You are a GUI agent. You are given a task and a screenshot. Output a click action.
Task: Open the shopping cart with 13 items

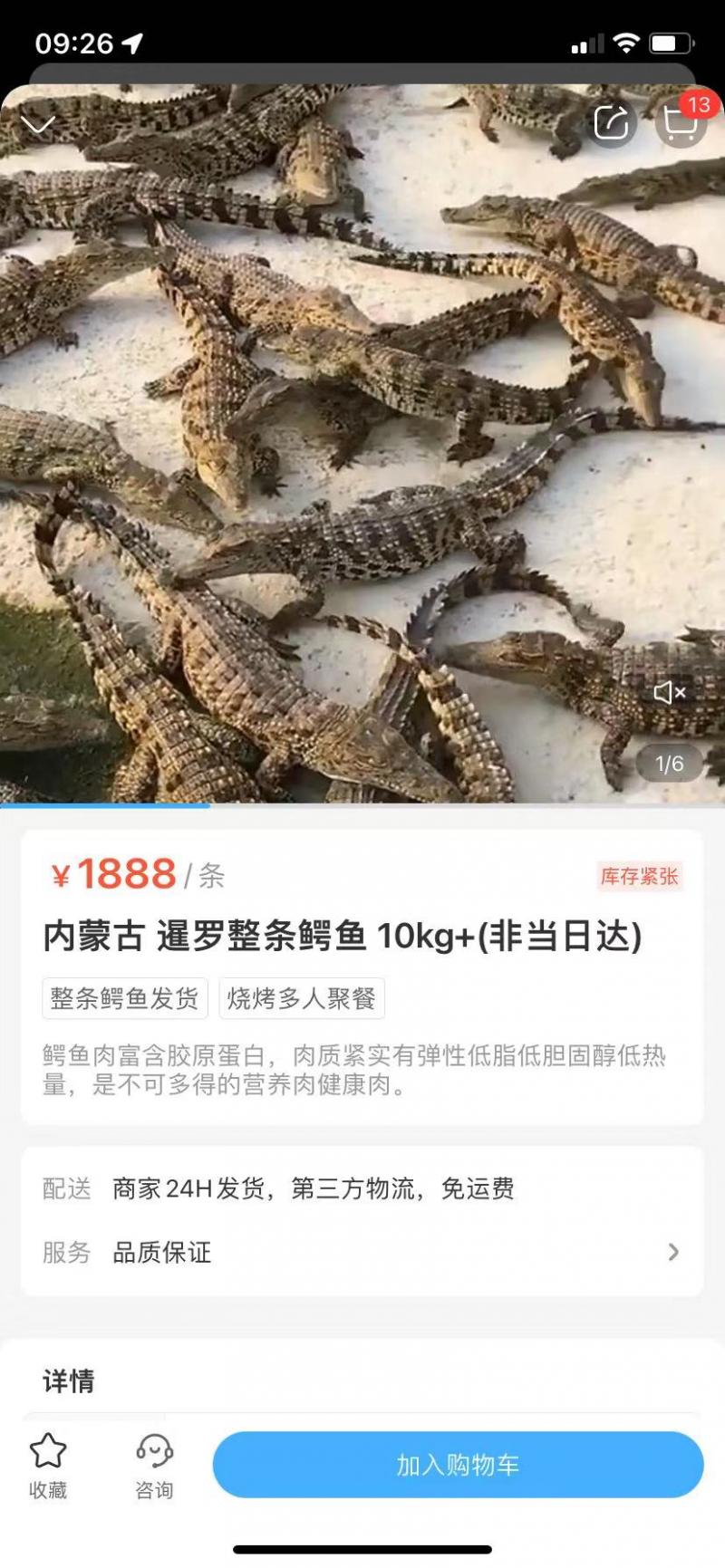678,125
